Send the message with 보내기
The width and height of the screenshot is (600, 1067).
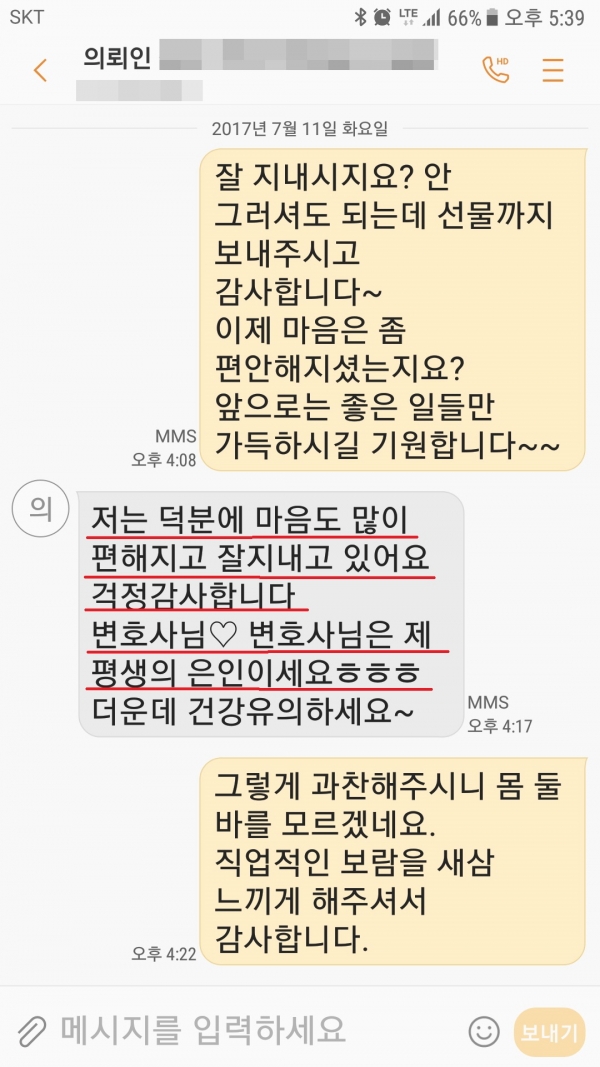(549, 1031)
